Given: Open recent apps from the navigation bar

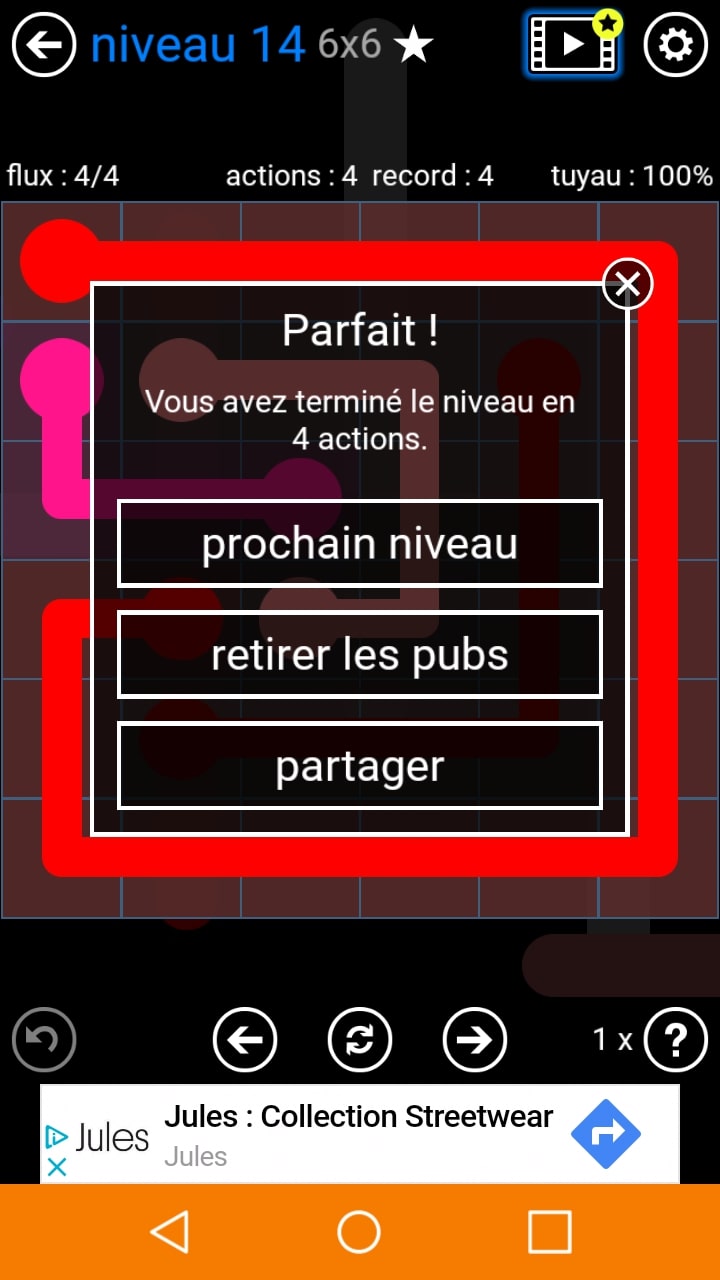Looking at the screenshot, I should [x=549, y=1232].
